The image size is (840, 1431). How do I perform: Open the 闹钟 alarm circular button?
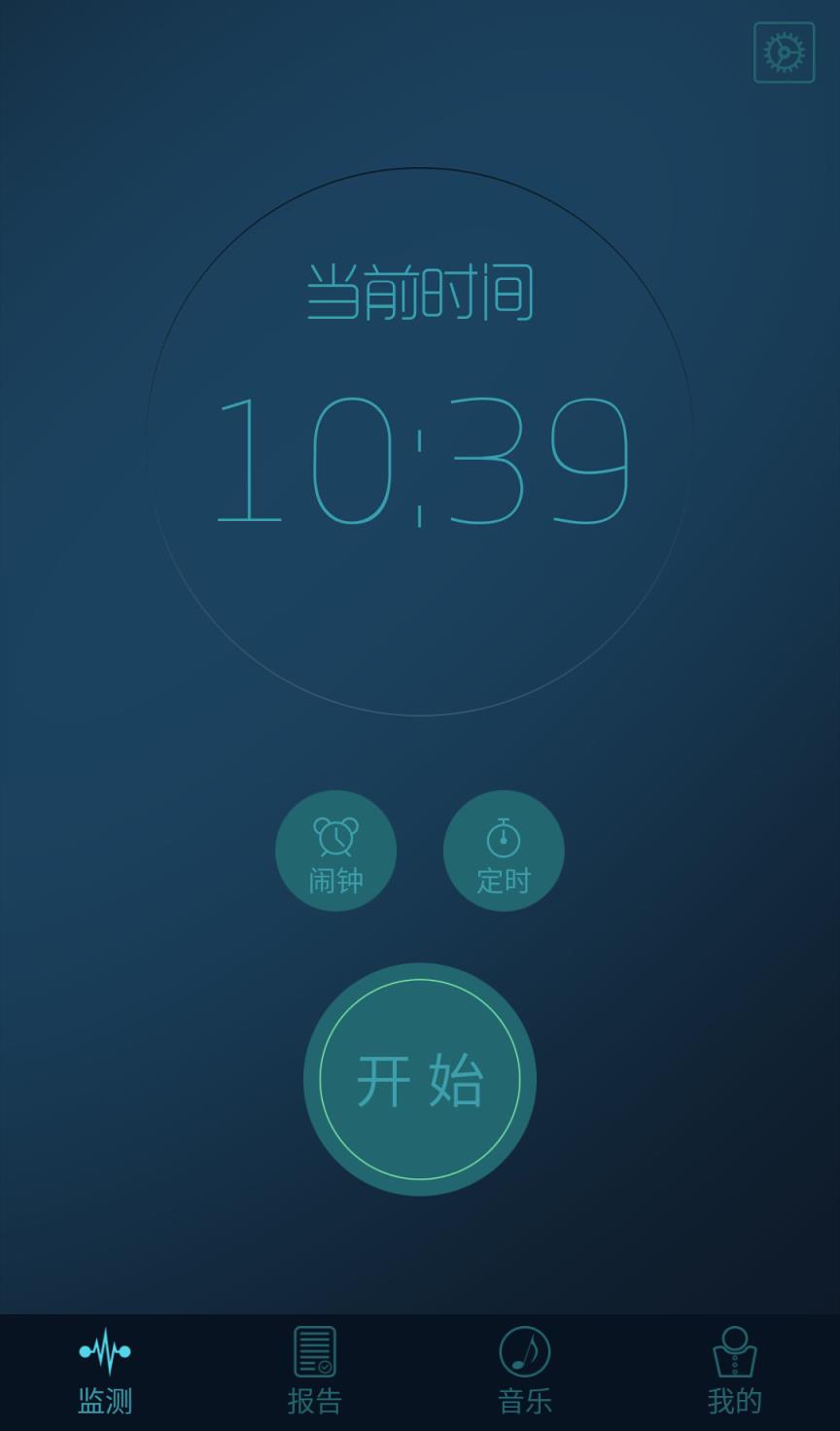(x=335, y=851)
